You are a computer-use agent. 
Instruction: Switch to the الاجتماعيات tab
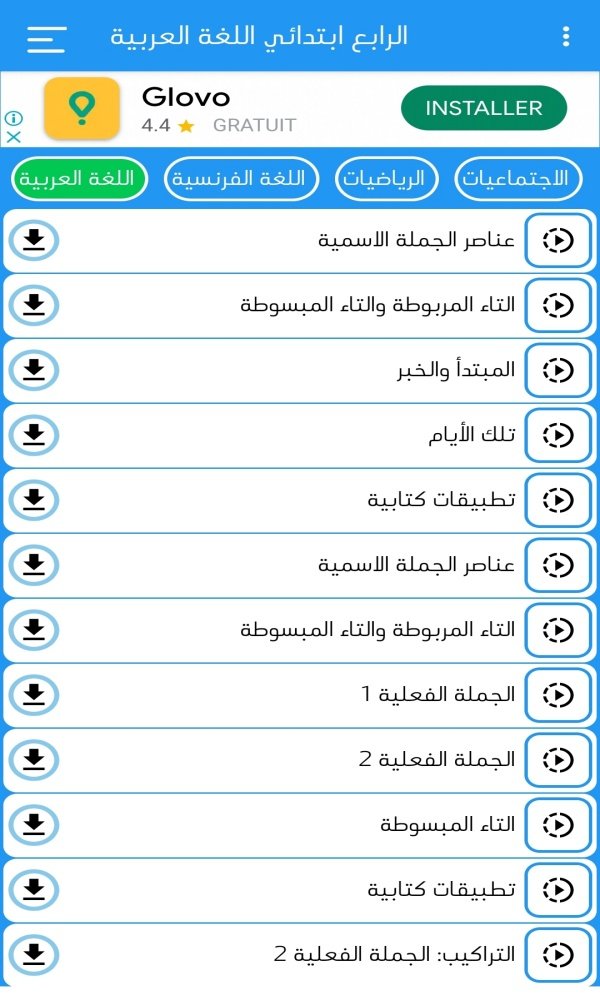[517, 179]
